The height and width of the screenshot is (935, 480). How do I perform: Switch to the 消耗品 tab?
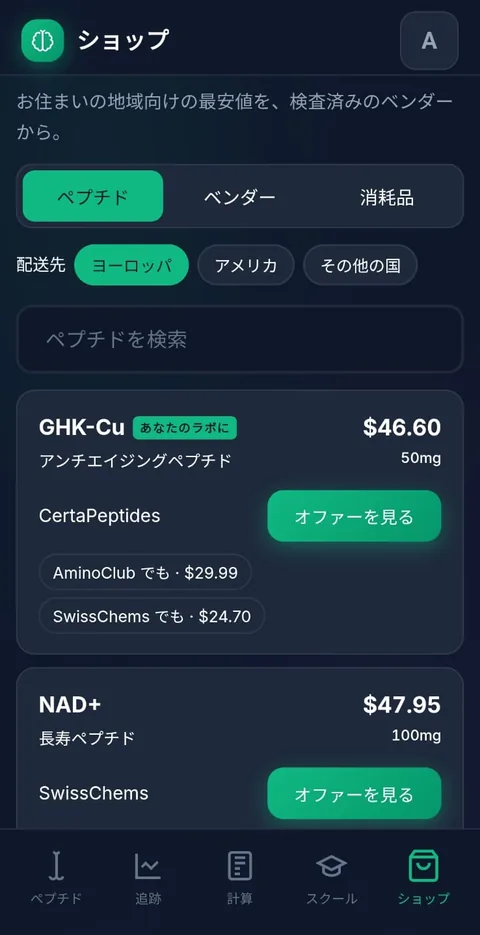(x=387, y=196)
